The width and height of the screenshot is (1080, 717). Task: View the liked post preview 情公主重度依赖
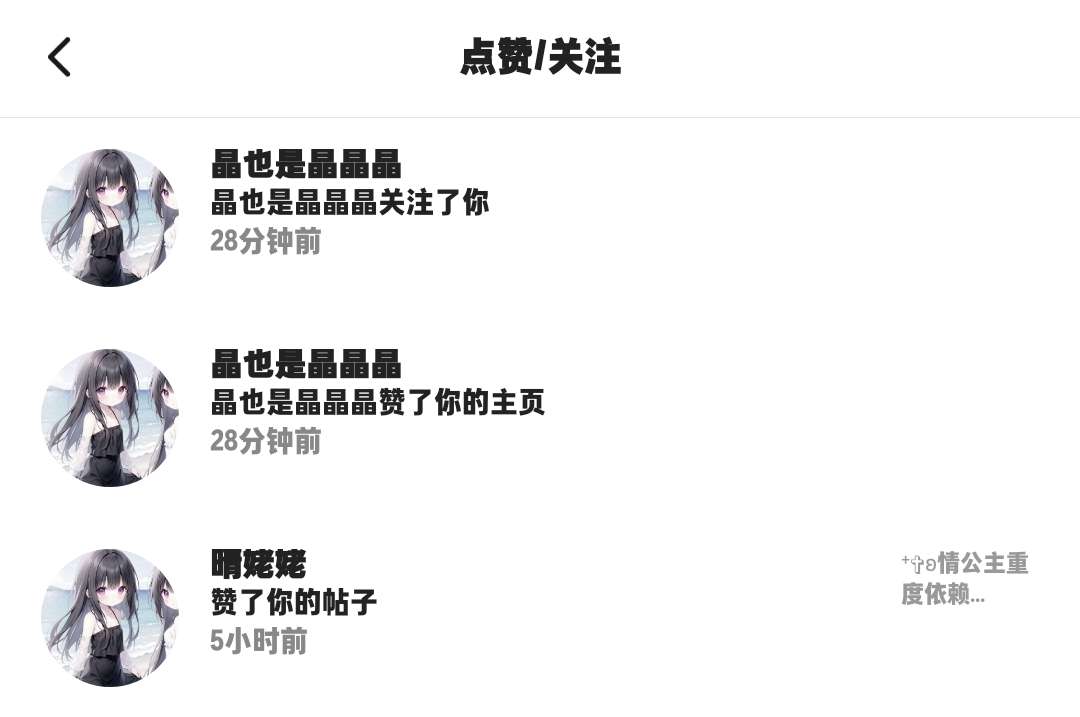click(963, 579)
